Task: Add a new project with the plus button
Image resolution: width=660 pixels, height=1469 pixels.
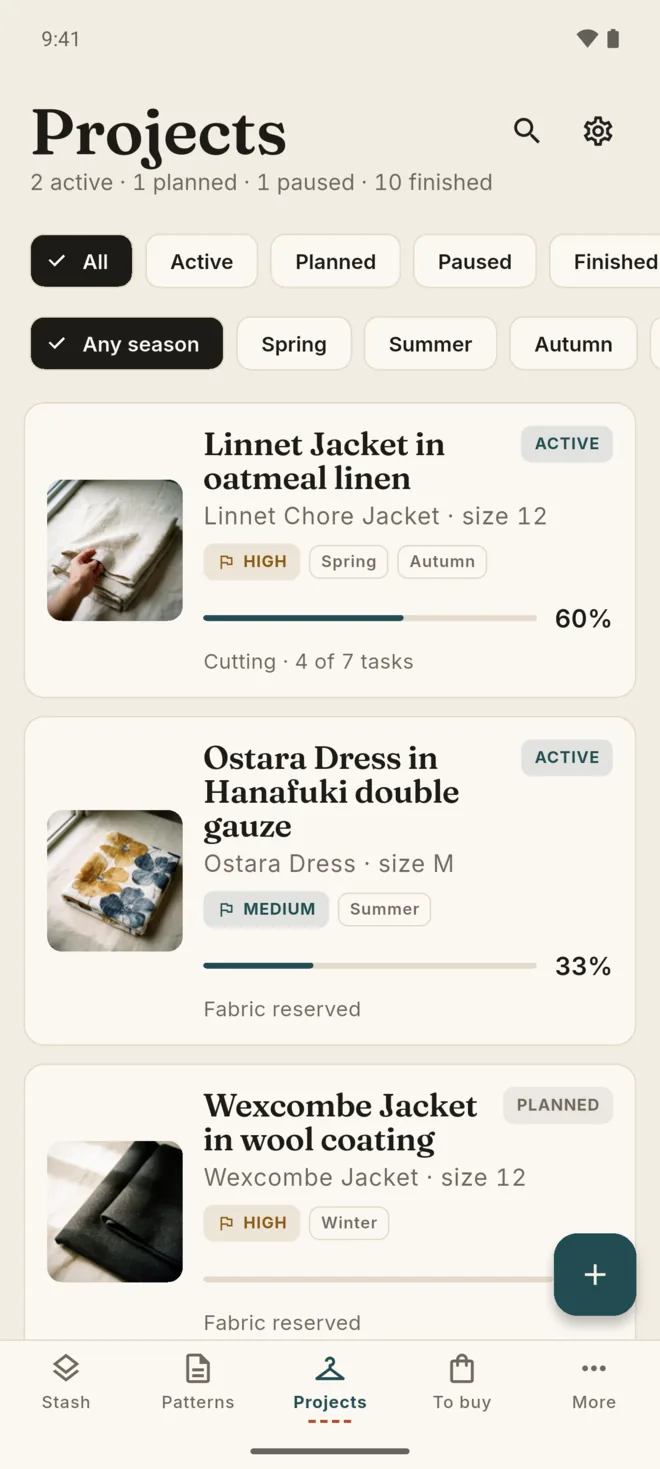Action: point(595,1274)
